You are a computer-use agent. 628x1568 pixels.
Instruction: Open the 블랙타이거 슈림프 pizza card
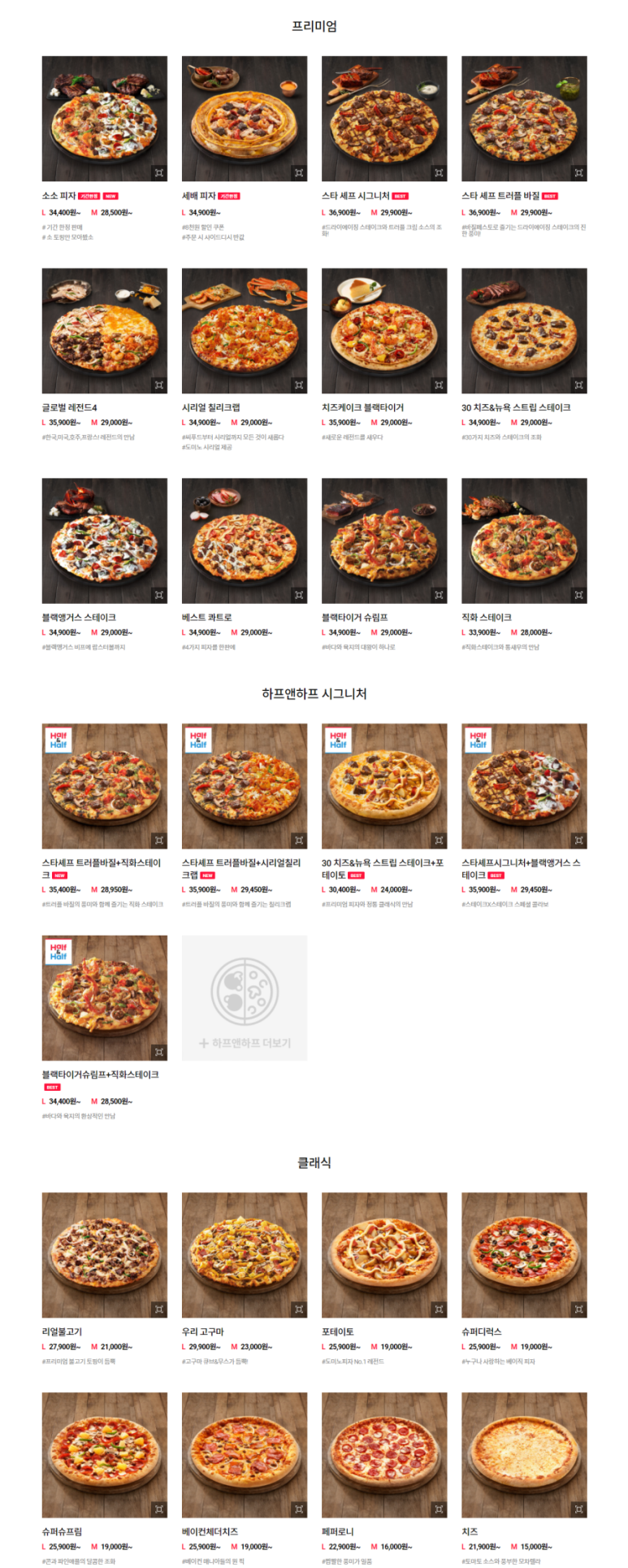click(x=383, y=541)
